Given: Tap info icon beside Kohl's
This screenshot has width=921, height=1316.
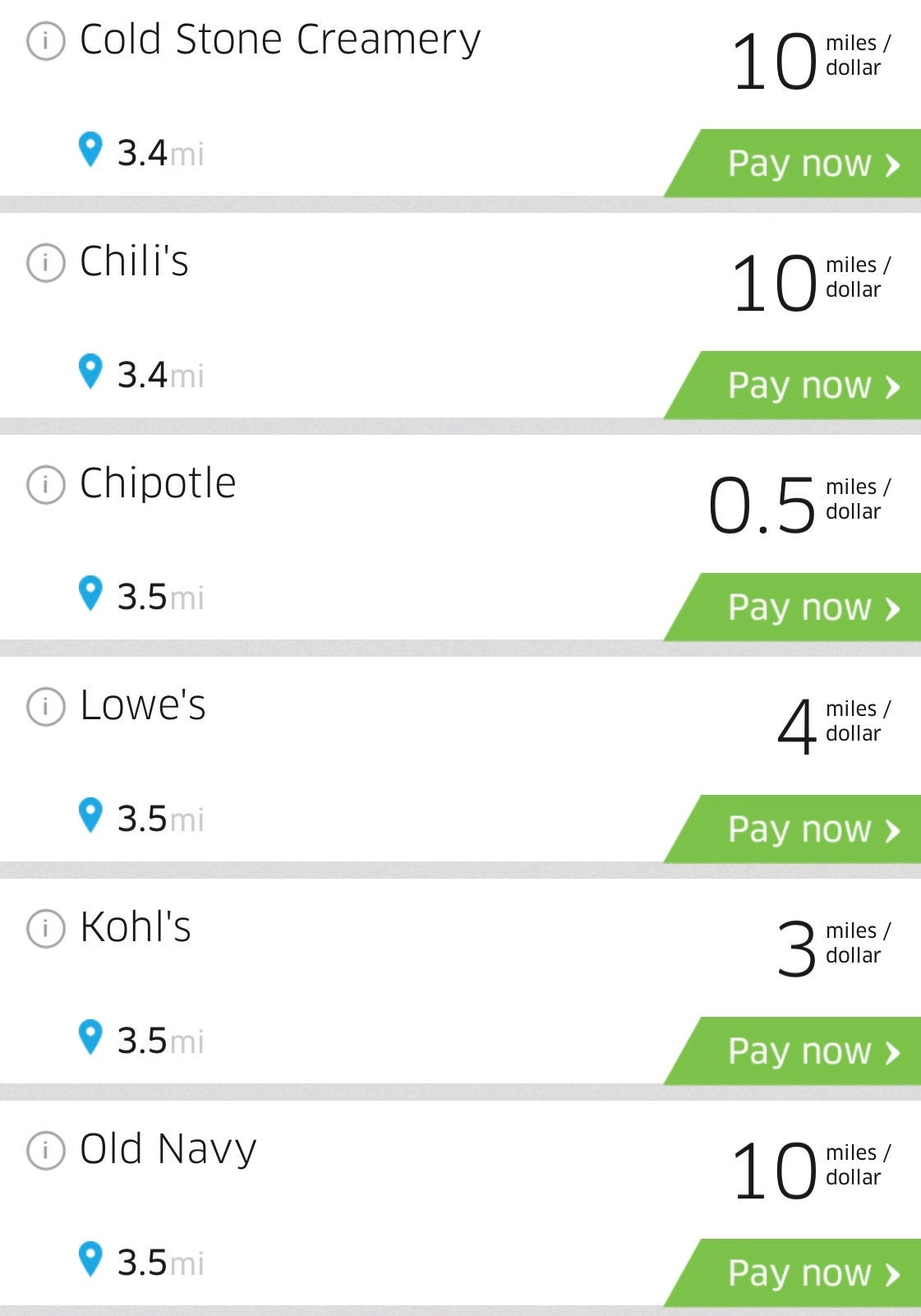Looking at the screenshot, I should coord(46,929).
